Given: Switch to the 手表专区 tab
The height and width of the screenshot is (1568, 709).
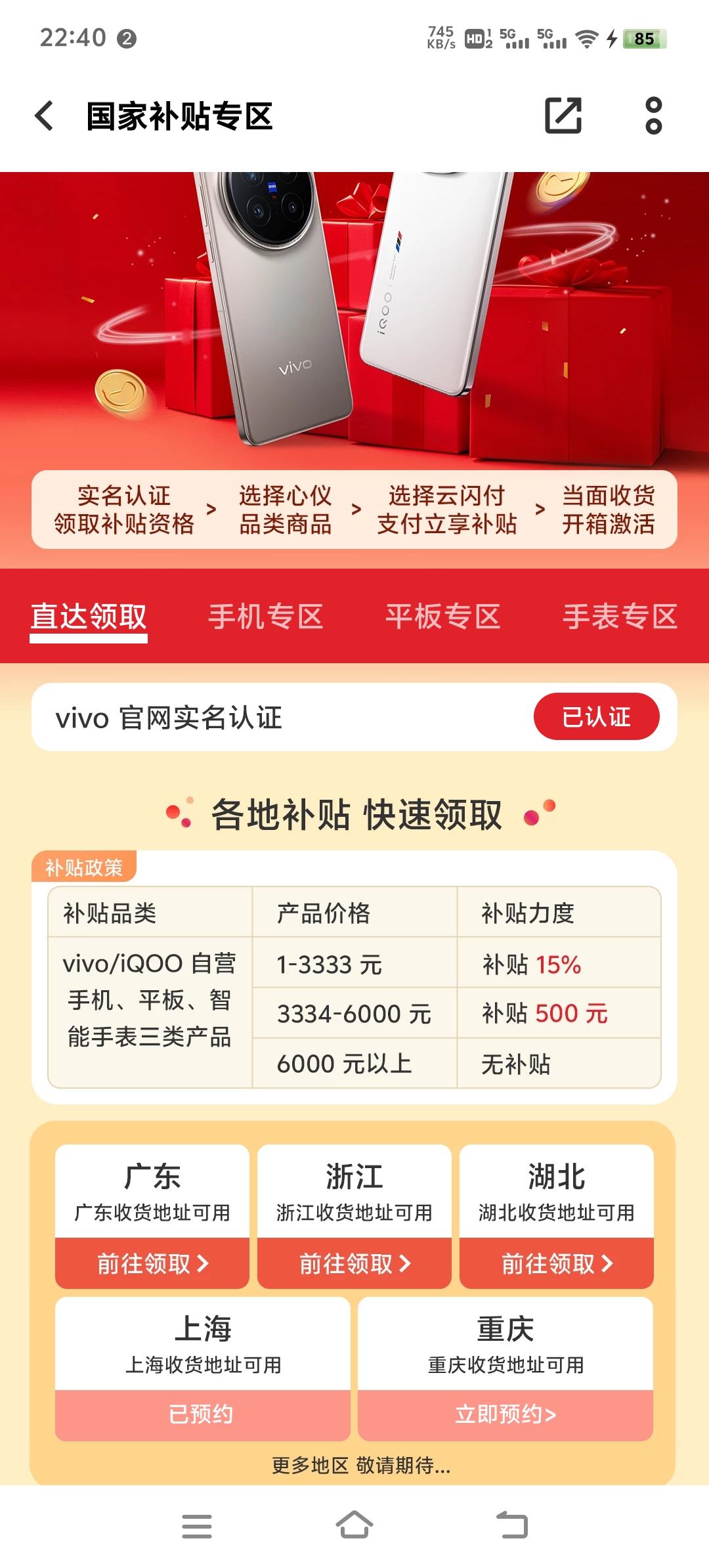Looking at the screenshot, I should click(620, 617).
